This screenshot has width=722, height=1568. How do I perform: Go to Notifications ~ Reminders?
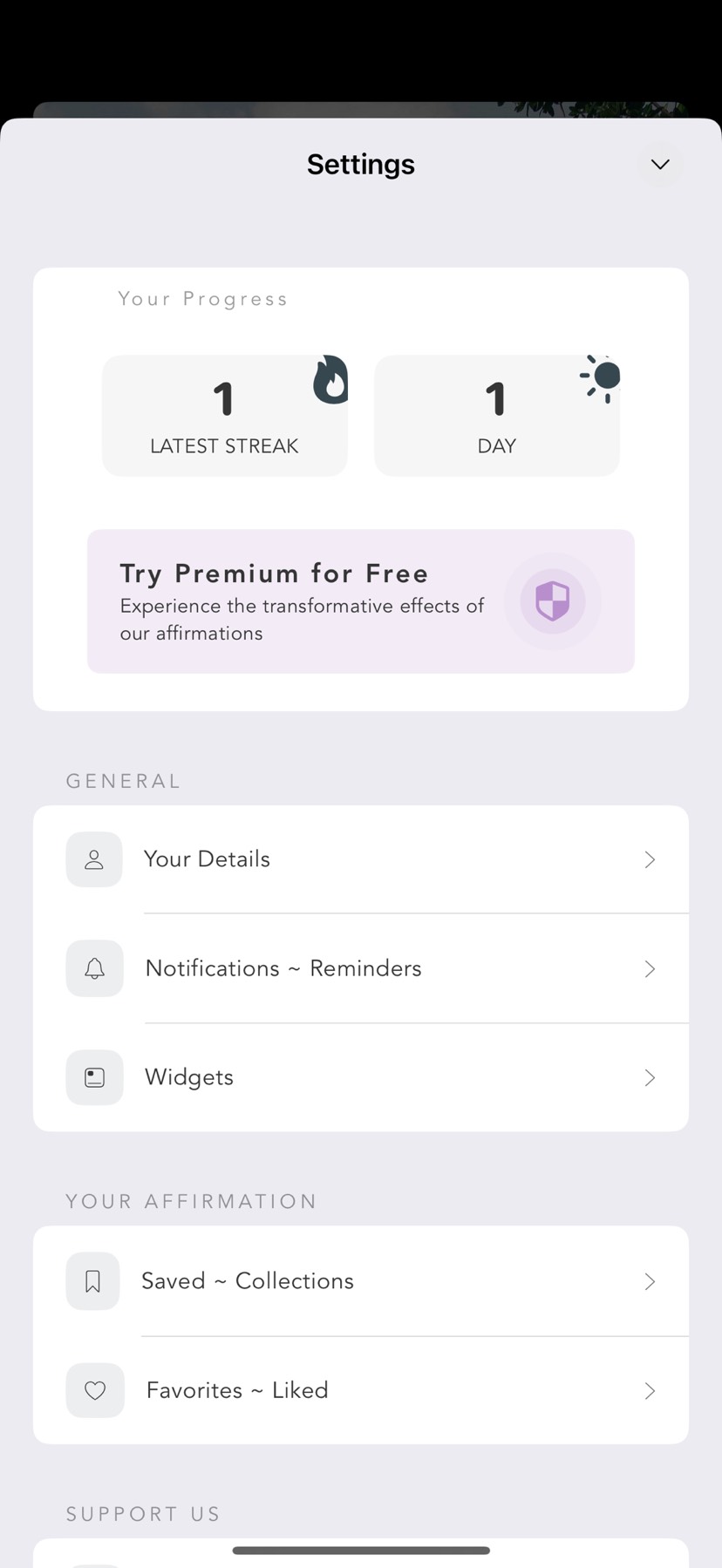(360, 968)
